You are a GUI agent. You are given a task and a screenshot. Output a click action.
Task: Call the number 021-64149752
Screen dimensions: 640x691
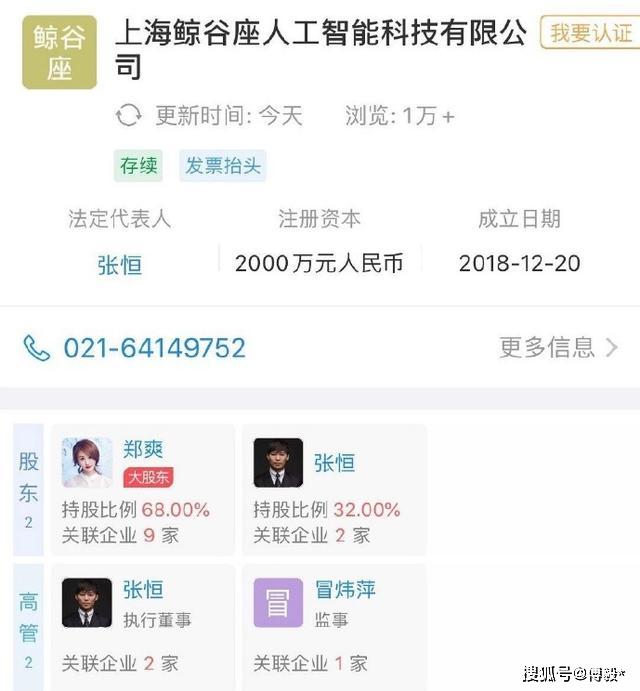pos(154,348)
